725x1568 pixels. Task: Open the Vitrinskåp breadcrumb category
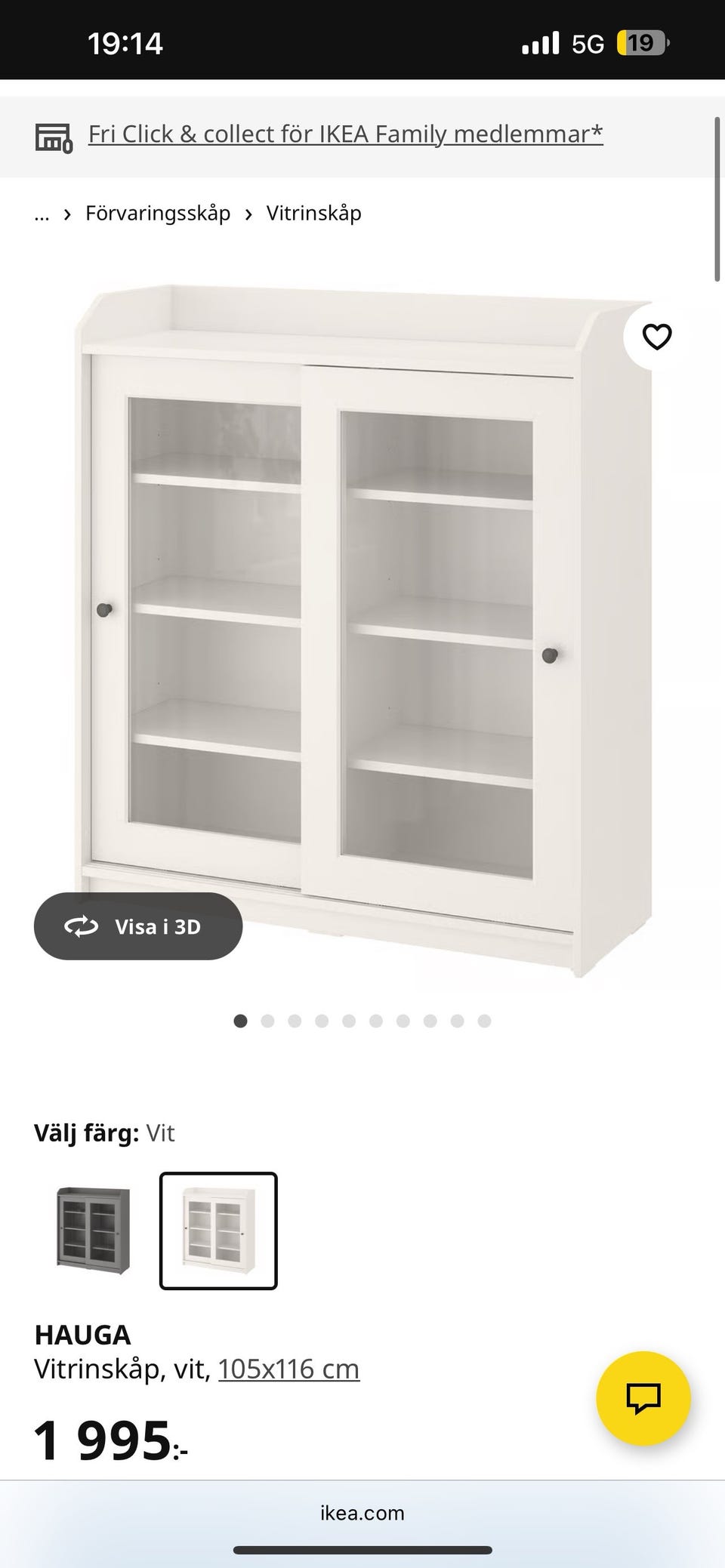(x=313, y=214)
